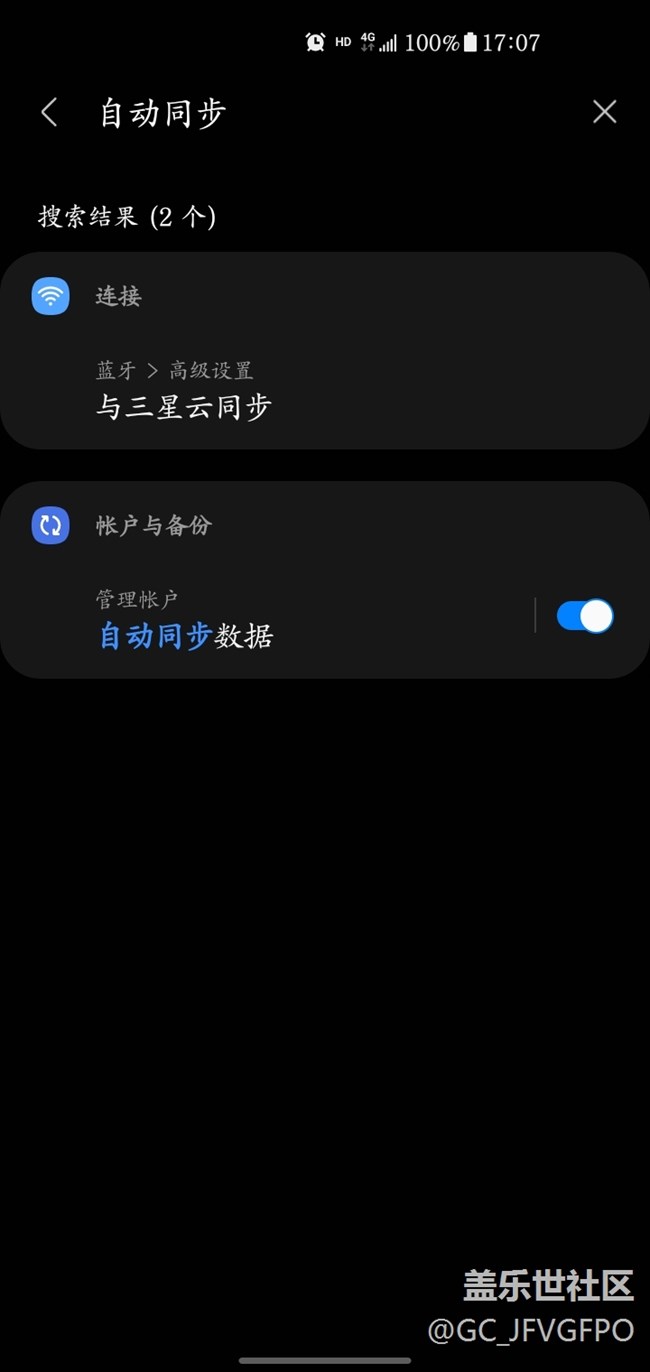Screen dimensions: 650x1372
Task: Go back from the search results
Action: pyautogui.click(x=49, y=112)
